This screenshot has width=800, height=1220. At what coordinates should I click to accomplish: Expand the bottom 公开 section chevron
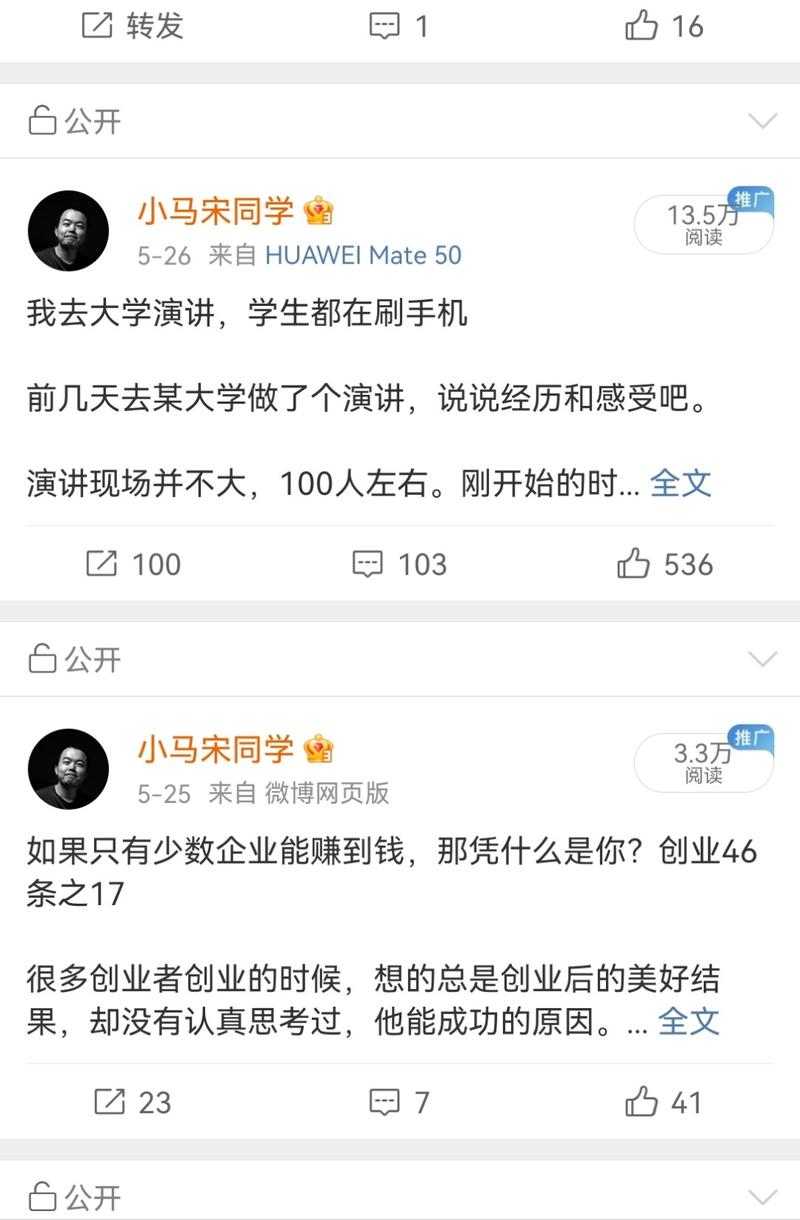pyautogui.click(x=762, y=1195)
